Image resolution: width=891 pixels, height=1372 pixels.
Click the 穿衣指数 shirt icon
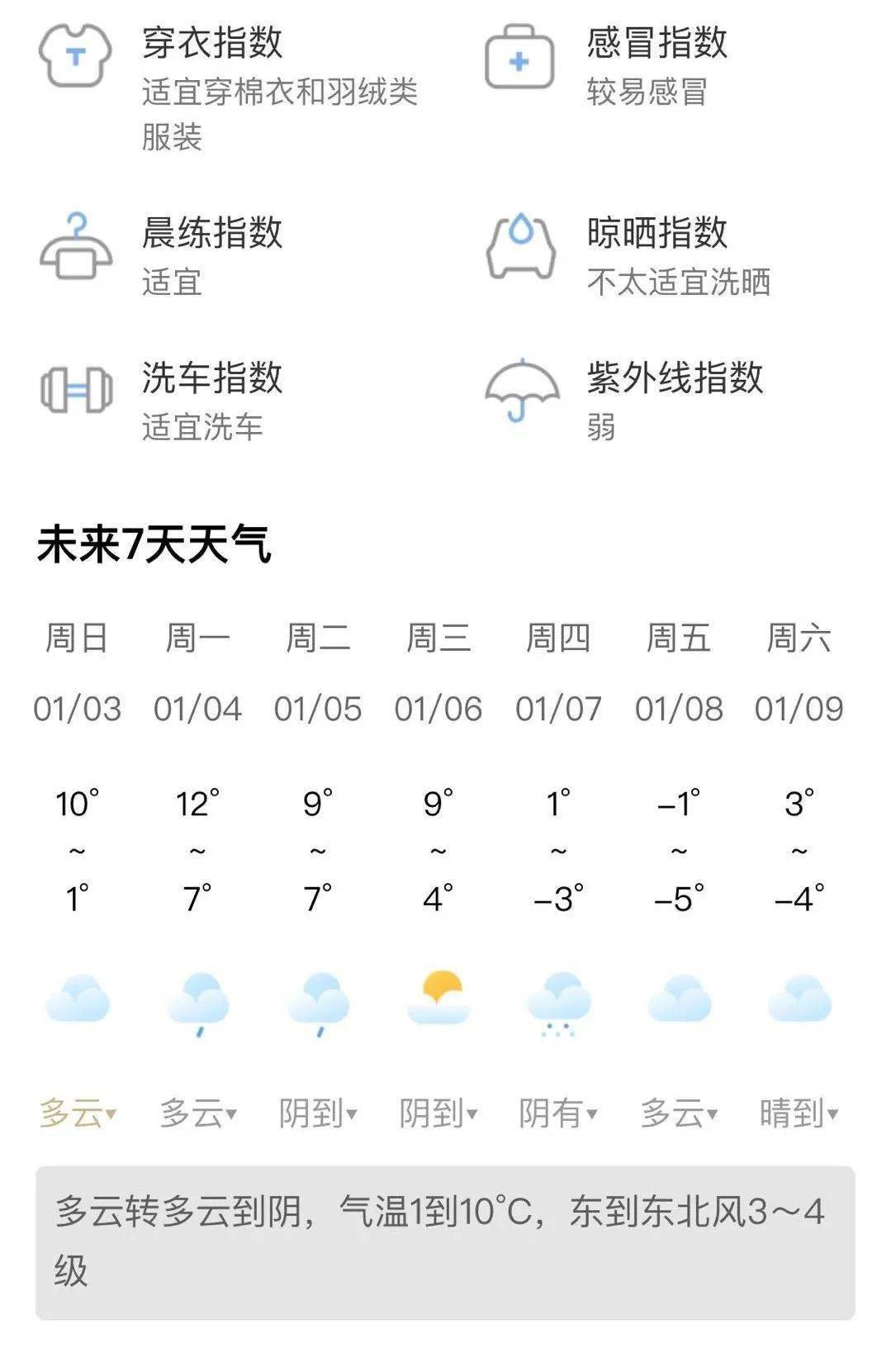tap(74, 56)
